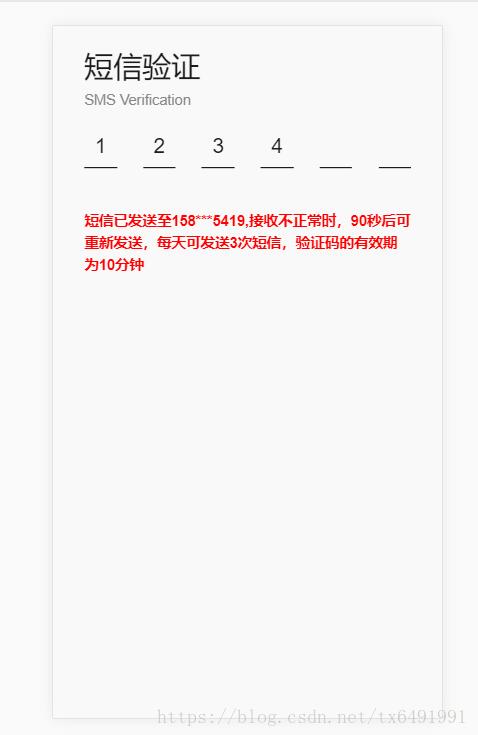Focus the empty sixth code box
The image size is (478, 735).
pos(395,148)
